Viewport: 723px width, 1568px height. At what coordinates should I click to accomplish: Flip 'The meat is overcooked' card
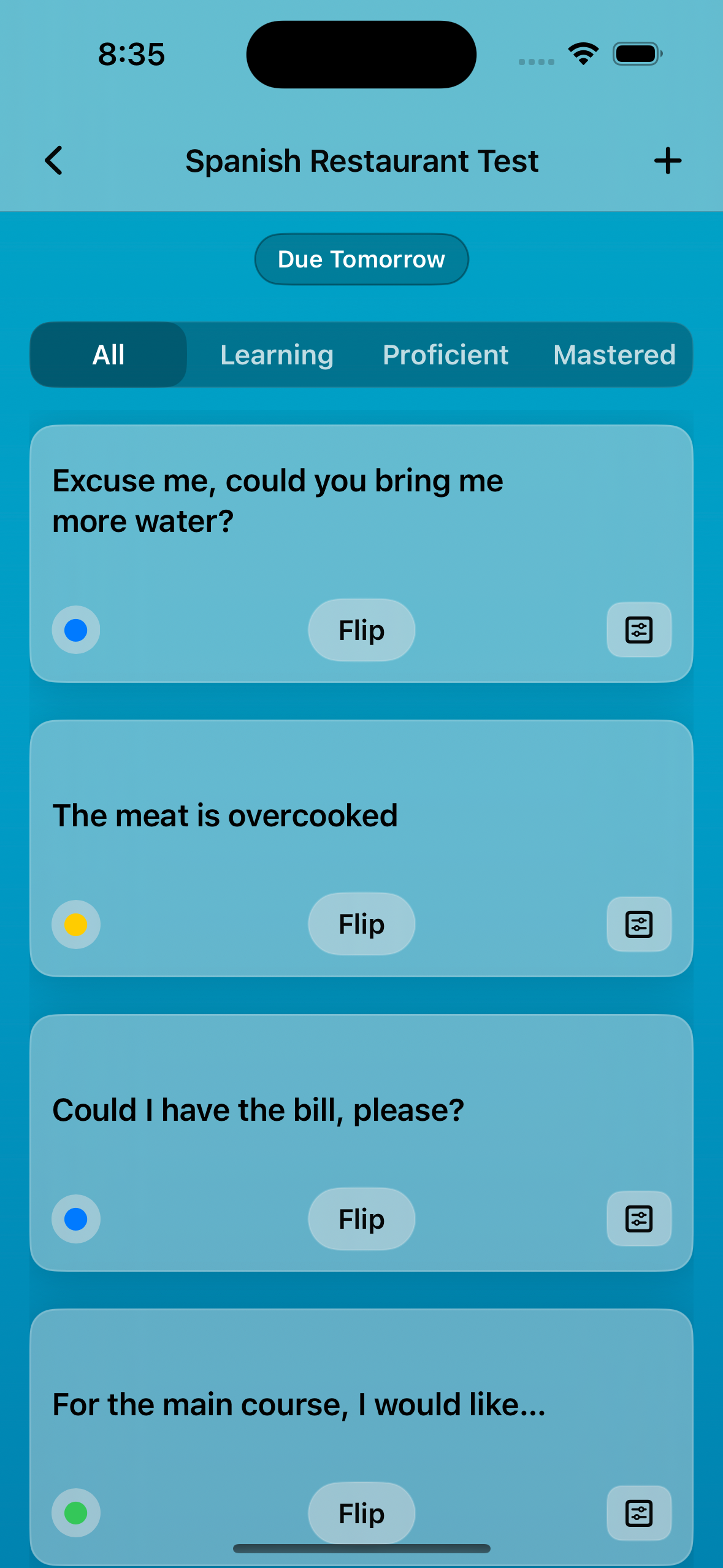coord(361,924)
